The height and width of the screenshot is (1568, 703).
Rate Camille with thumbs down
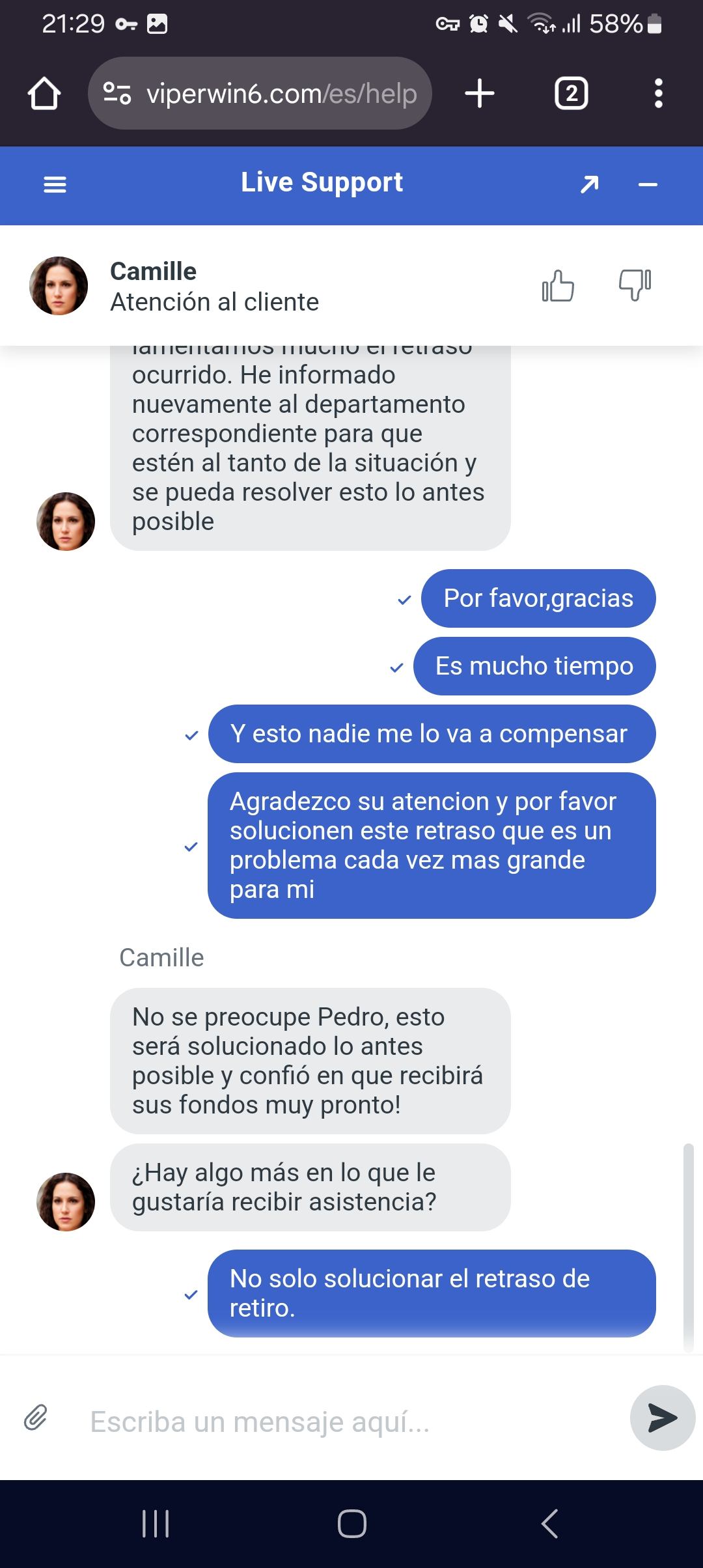[x=635, y=285]
